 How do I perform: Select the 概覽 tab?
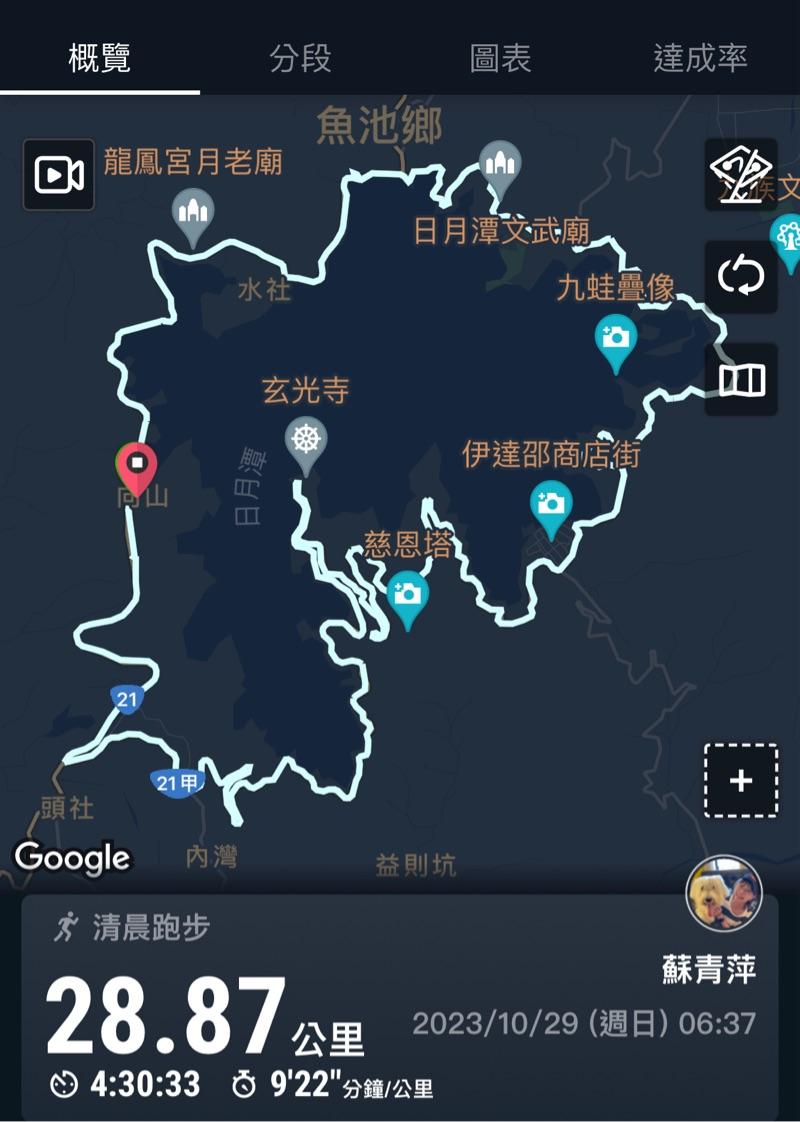tap(99, 58)
